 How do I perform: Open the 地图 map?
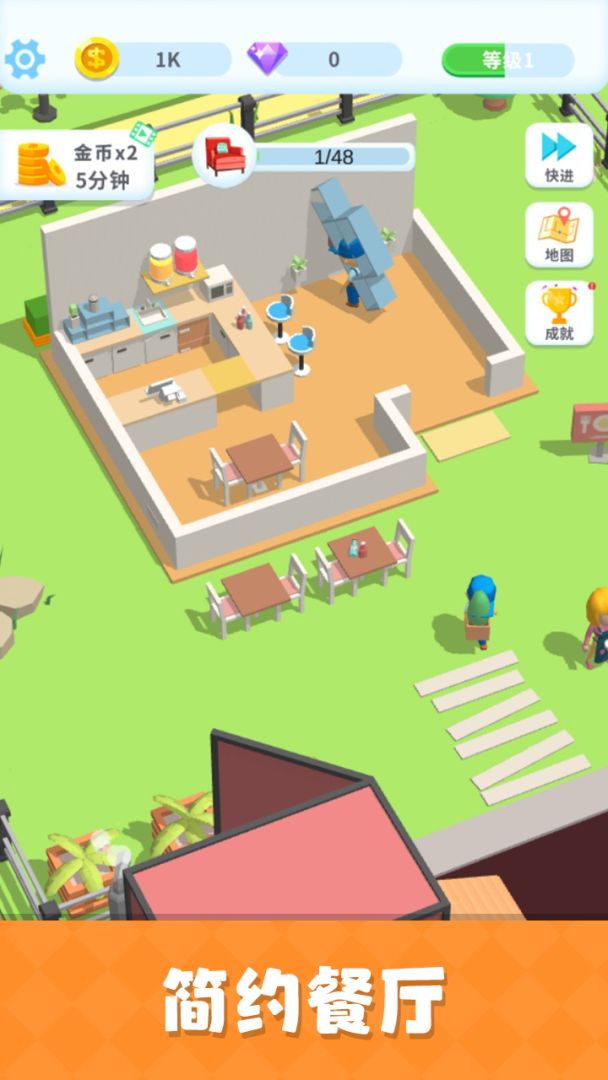[x=559, y=235]
